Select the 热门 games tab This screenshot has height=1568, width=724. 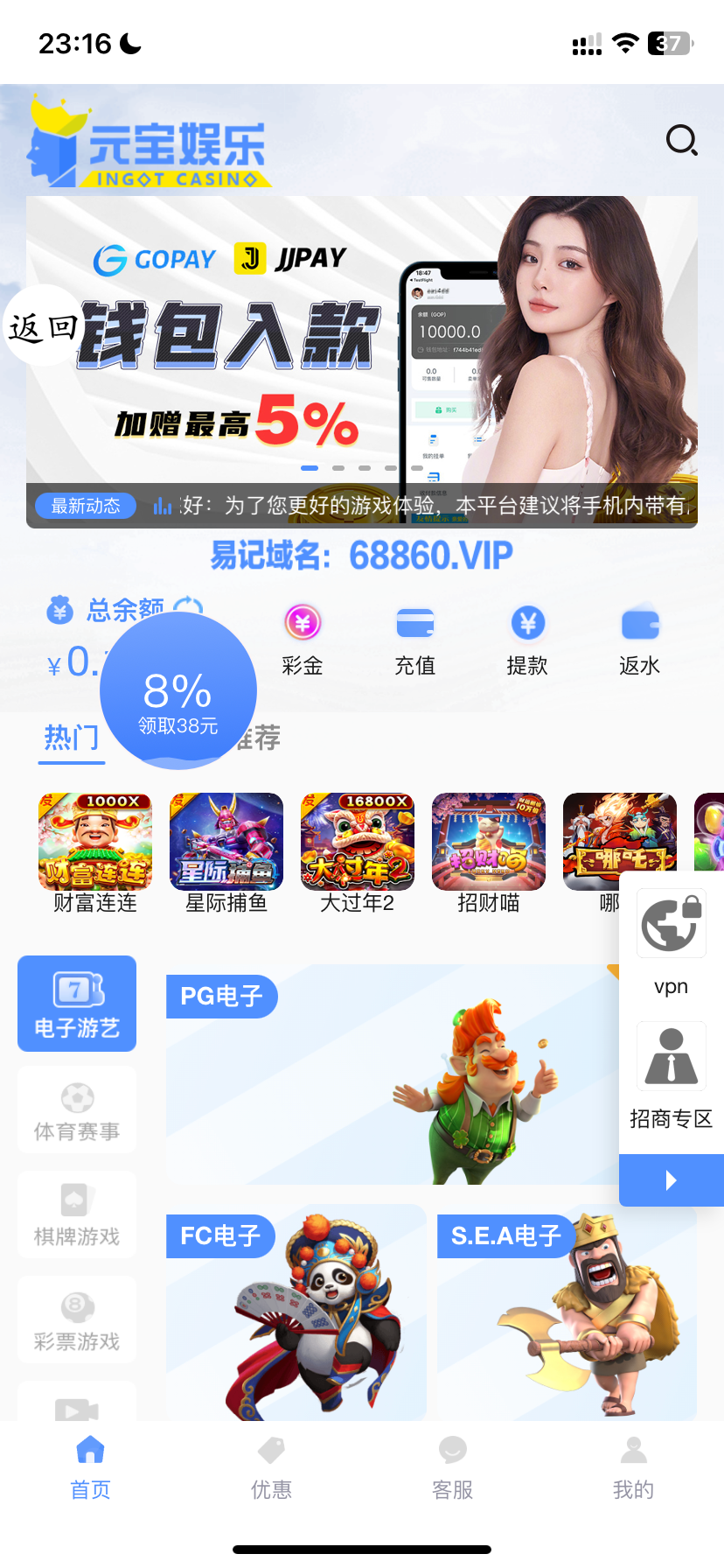pyautogui.click(x=71, y=738)
